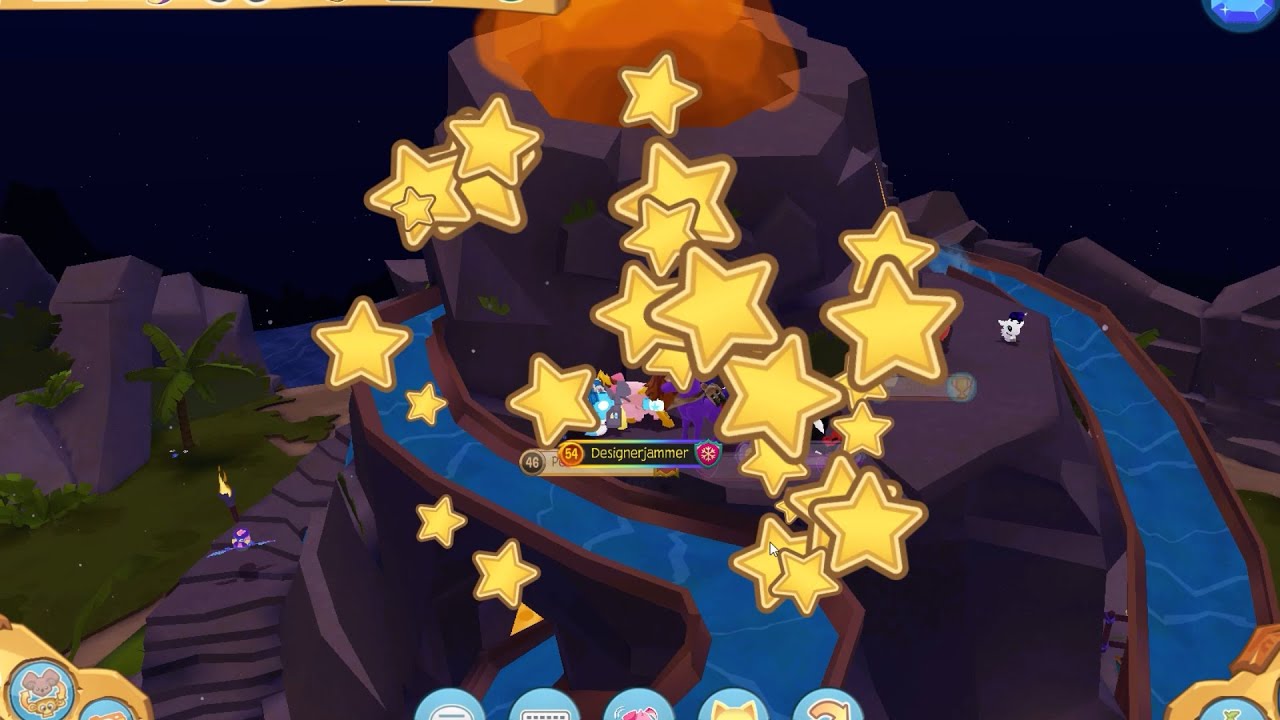Open Designerjammer's player name tag
Screen dimensions: 1280x720
(x=638, y=454)
